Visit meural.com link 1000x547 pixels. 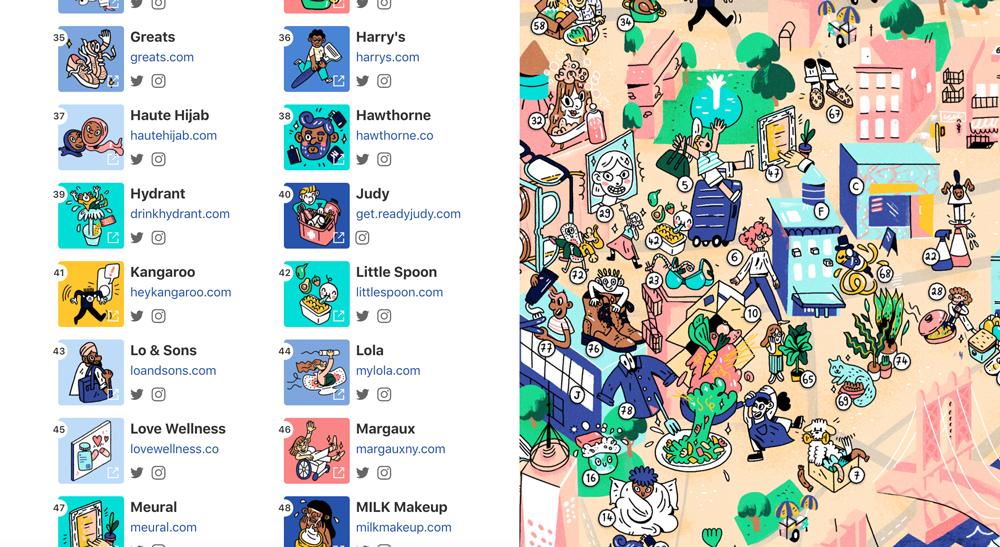pyautogui.click(x=163, y=527)
